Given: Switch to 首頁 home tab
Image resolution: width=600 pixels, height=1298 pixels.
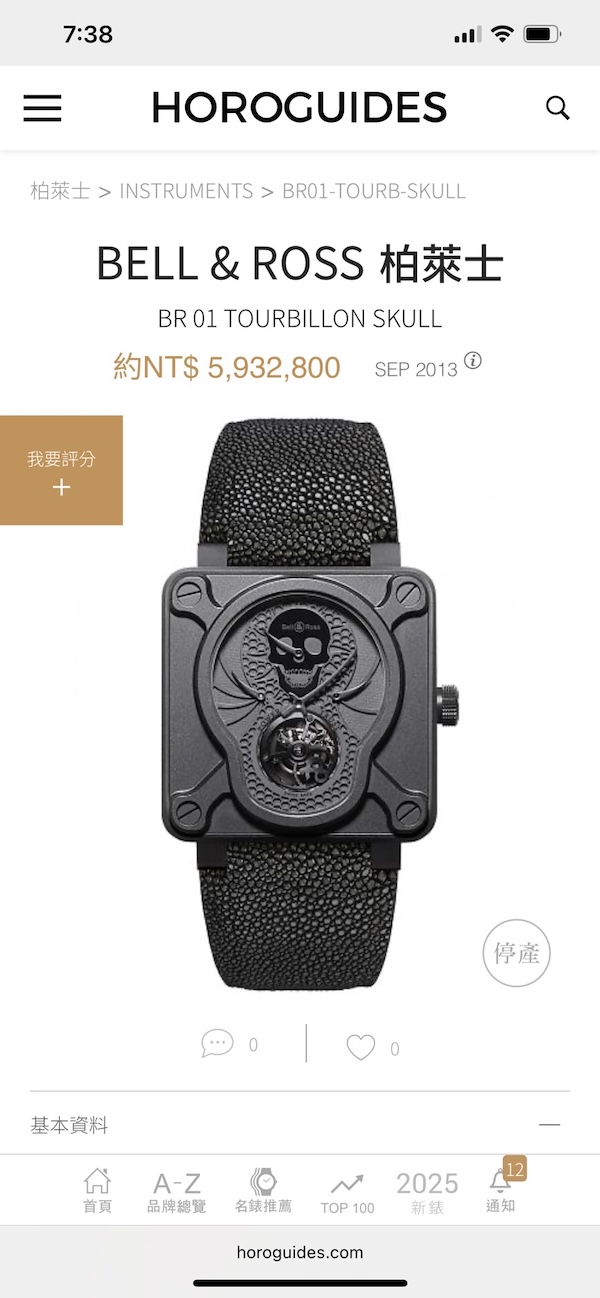Looking at the screenshot, I should tap(97, 1191).
